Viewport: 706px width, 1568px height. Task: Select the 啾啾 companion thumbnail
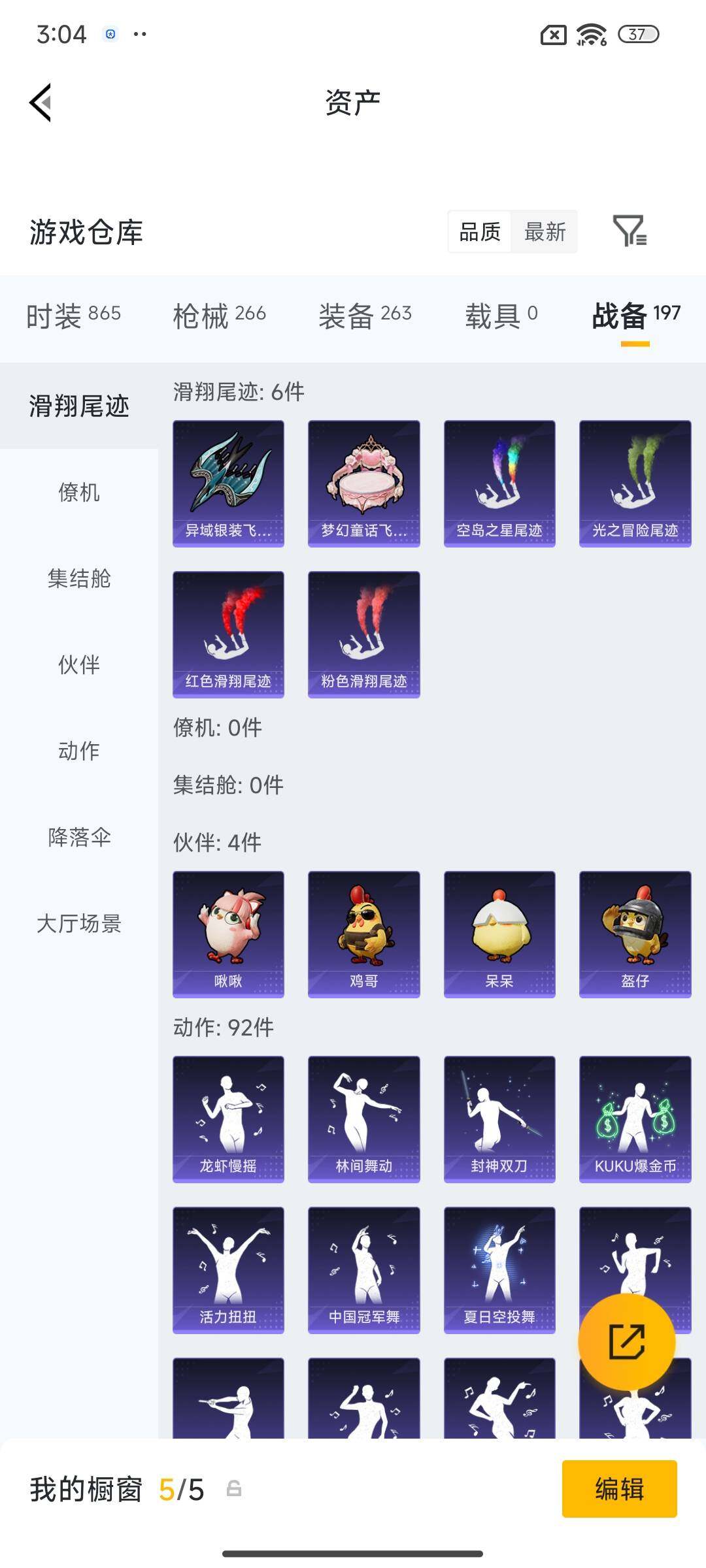(x=229, y=934)
